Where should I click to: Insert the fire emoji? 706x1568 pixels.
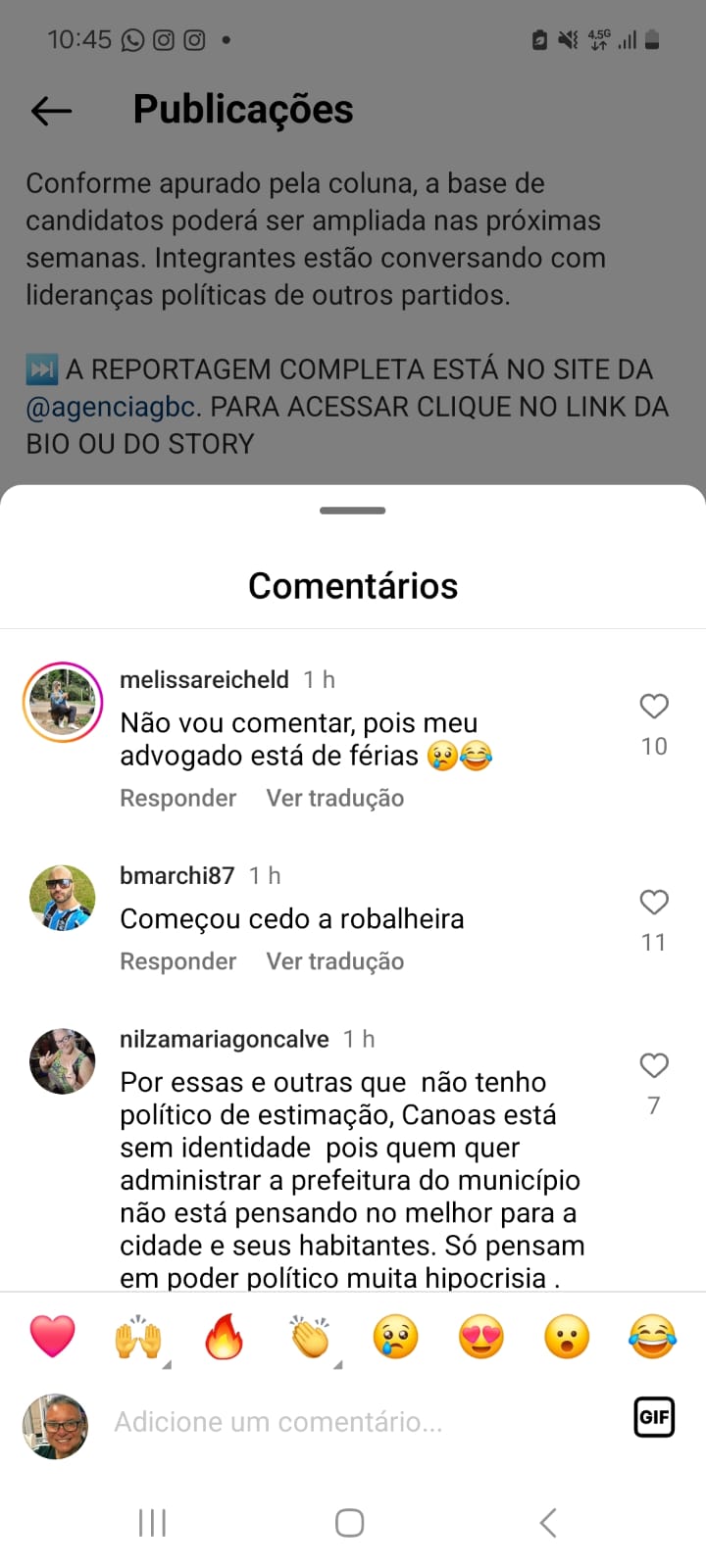click(x=224, y=1337)
